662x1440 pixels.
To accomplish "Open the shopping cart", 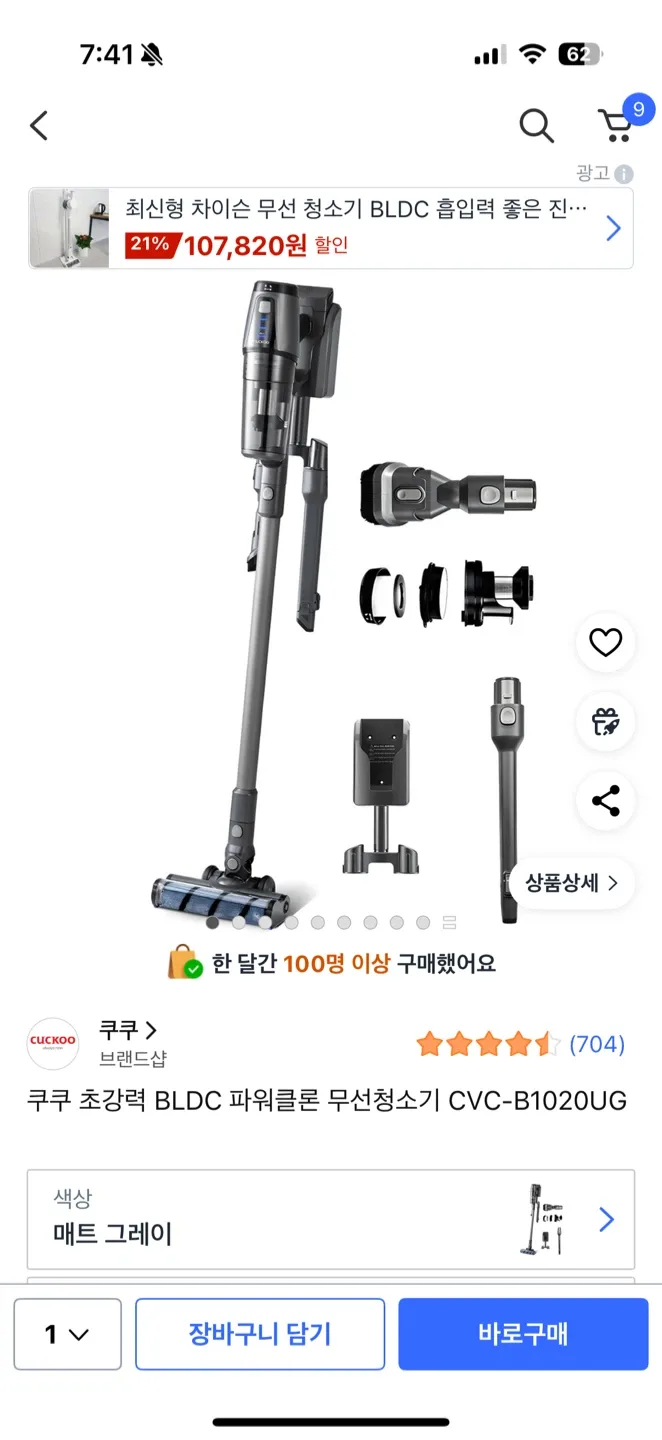I will [x=616, y=126].
